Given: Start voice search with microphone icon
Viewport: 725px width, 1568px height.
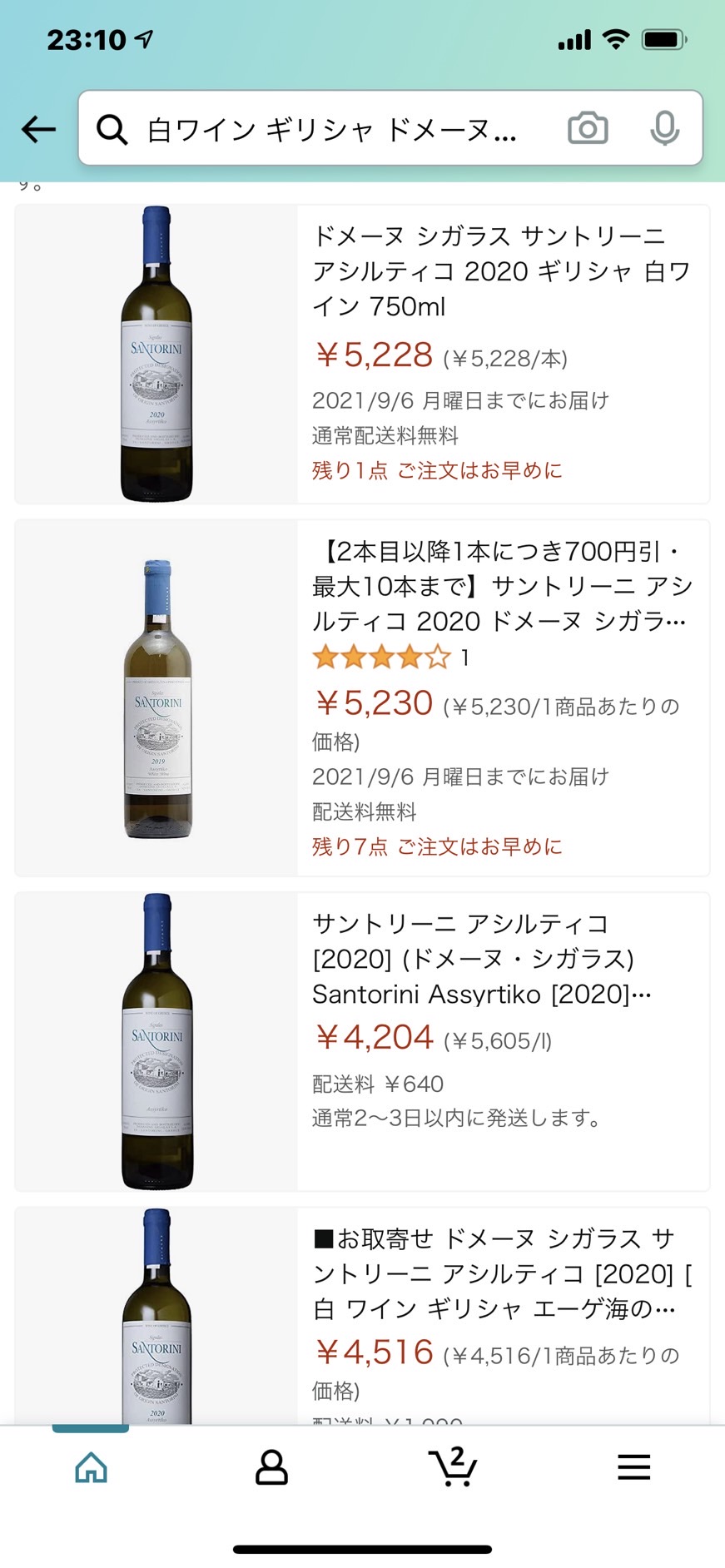Looking at the screenshot, I should click(x=664, y=129).
